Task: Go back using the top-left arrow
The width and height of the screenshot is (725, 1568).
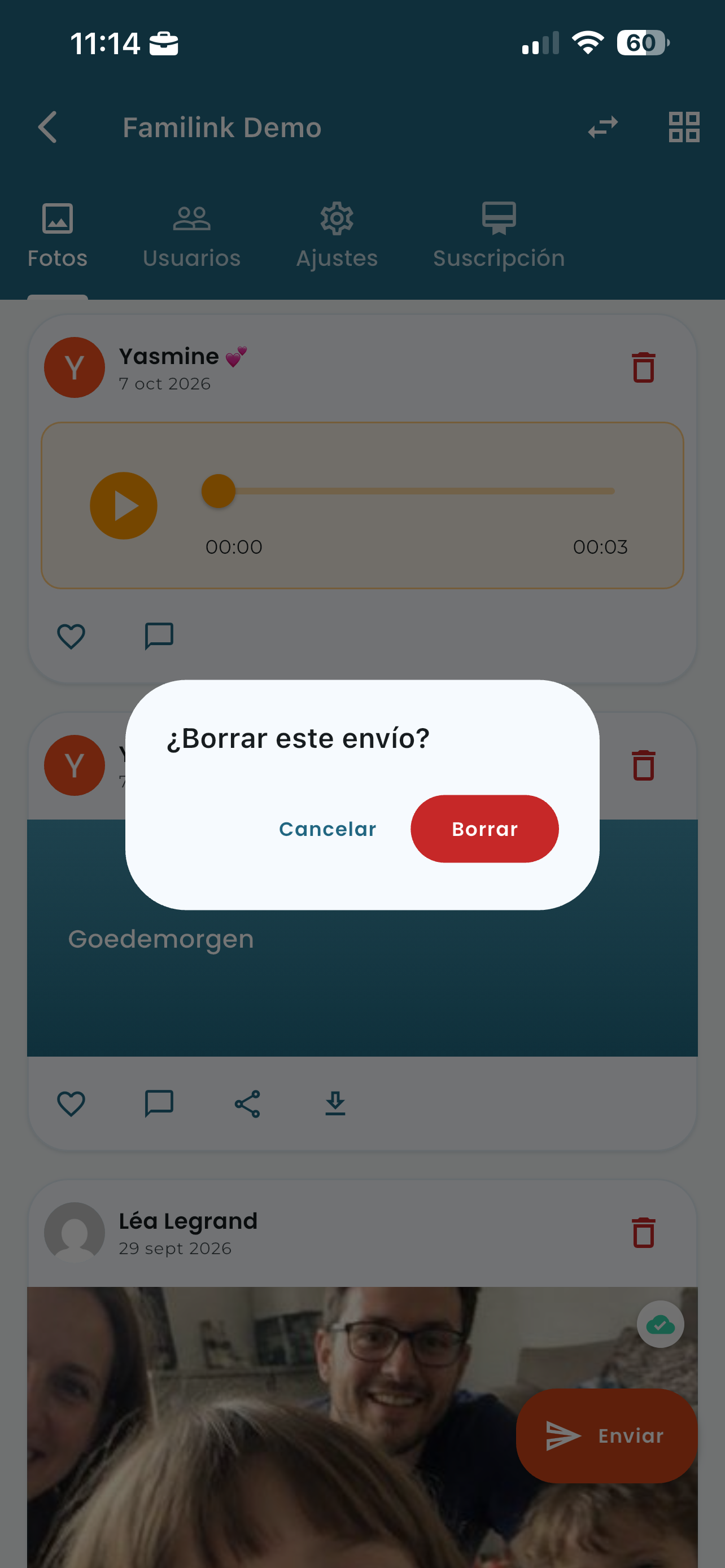Action: 47,127
